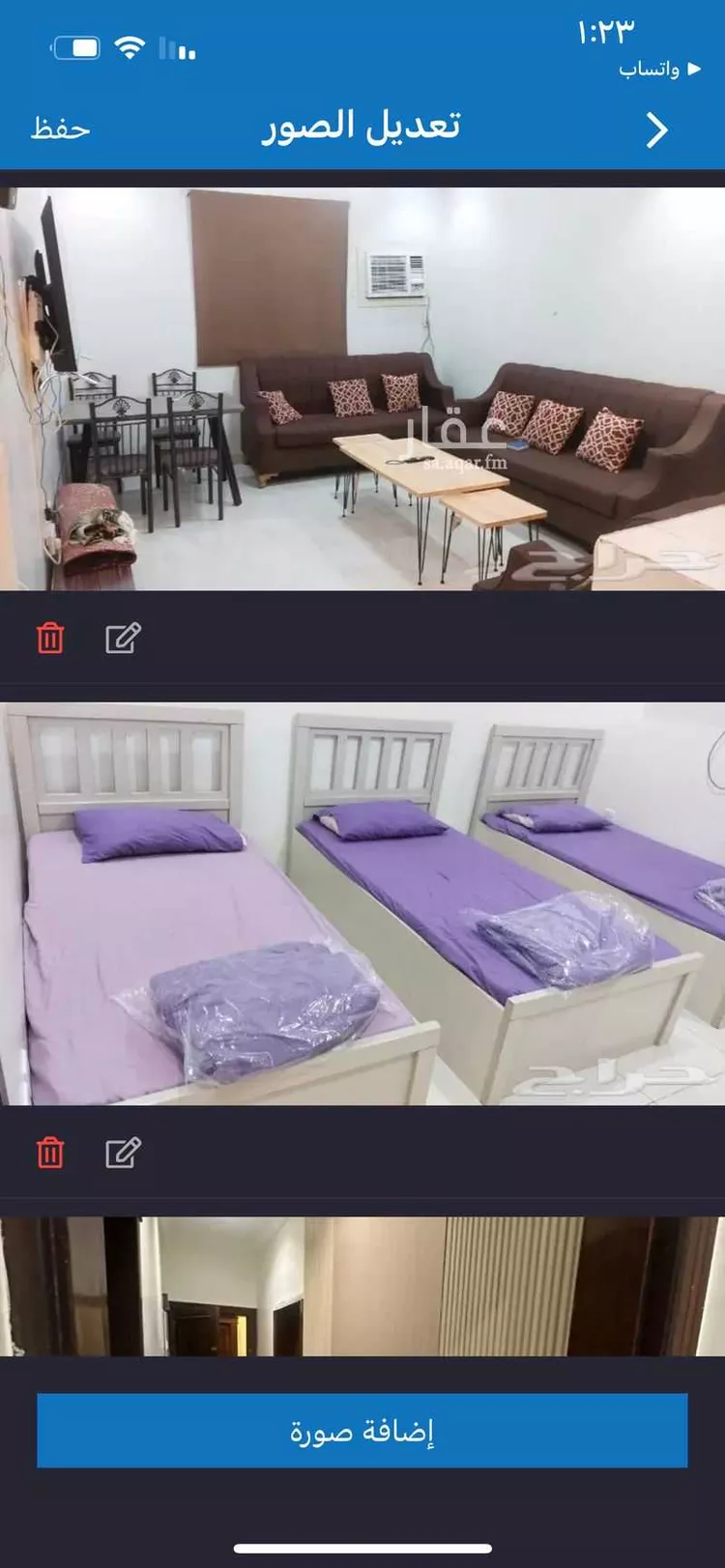Go back using the header arrow
This screenshot has width=725, height=1568.
(657, 129)
